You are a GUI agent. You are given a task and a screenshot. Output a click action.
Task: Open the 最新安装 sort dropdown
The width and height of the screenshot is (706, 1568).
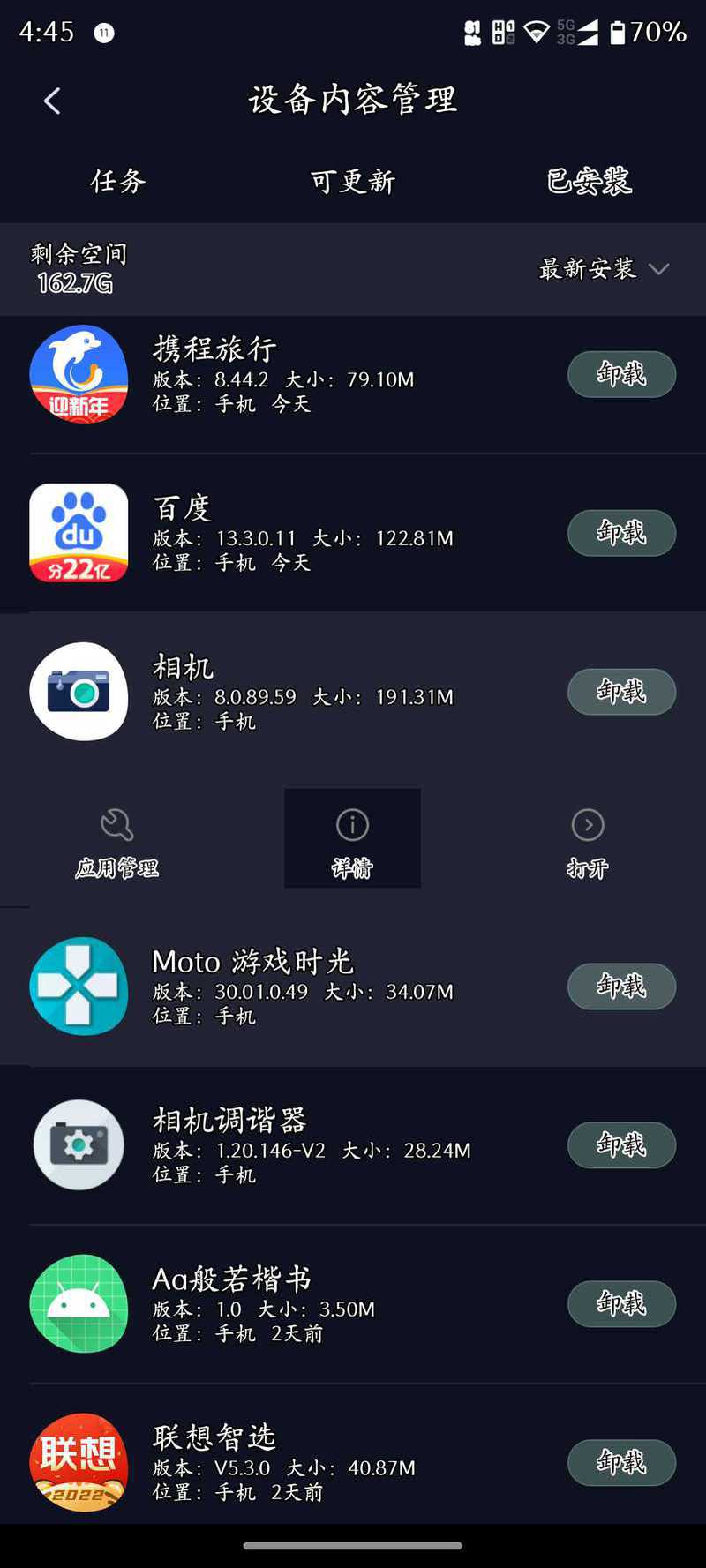[x=604, y=268]
